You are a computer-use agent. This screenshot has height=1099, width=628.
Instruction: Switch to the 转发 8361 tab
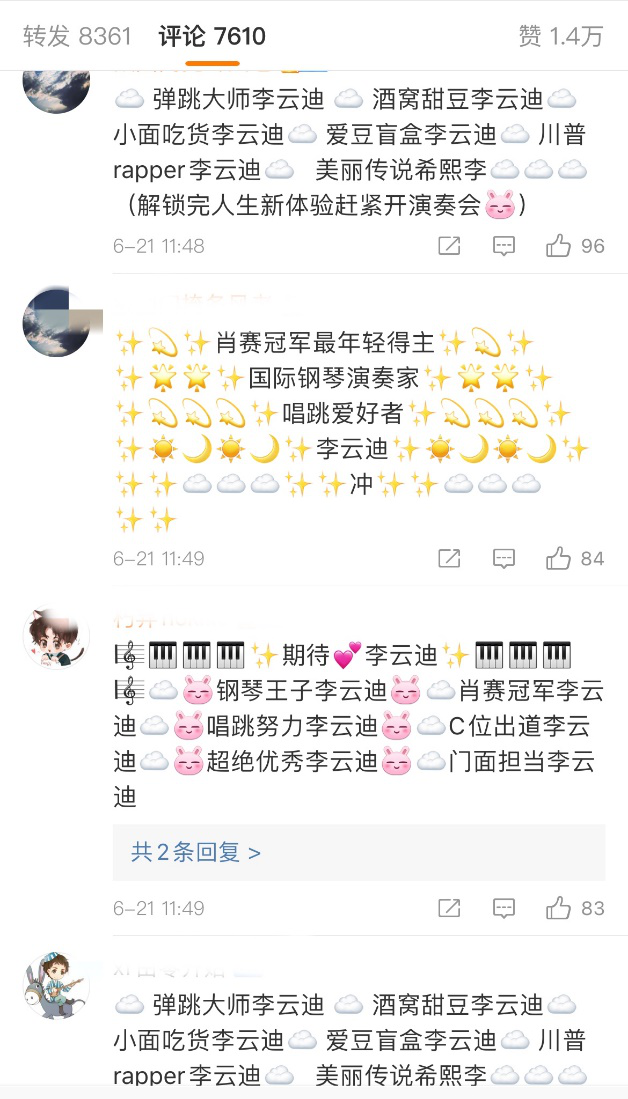pyautogui.click(x=77, y=37)
